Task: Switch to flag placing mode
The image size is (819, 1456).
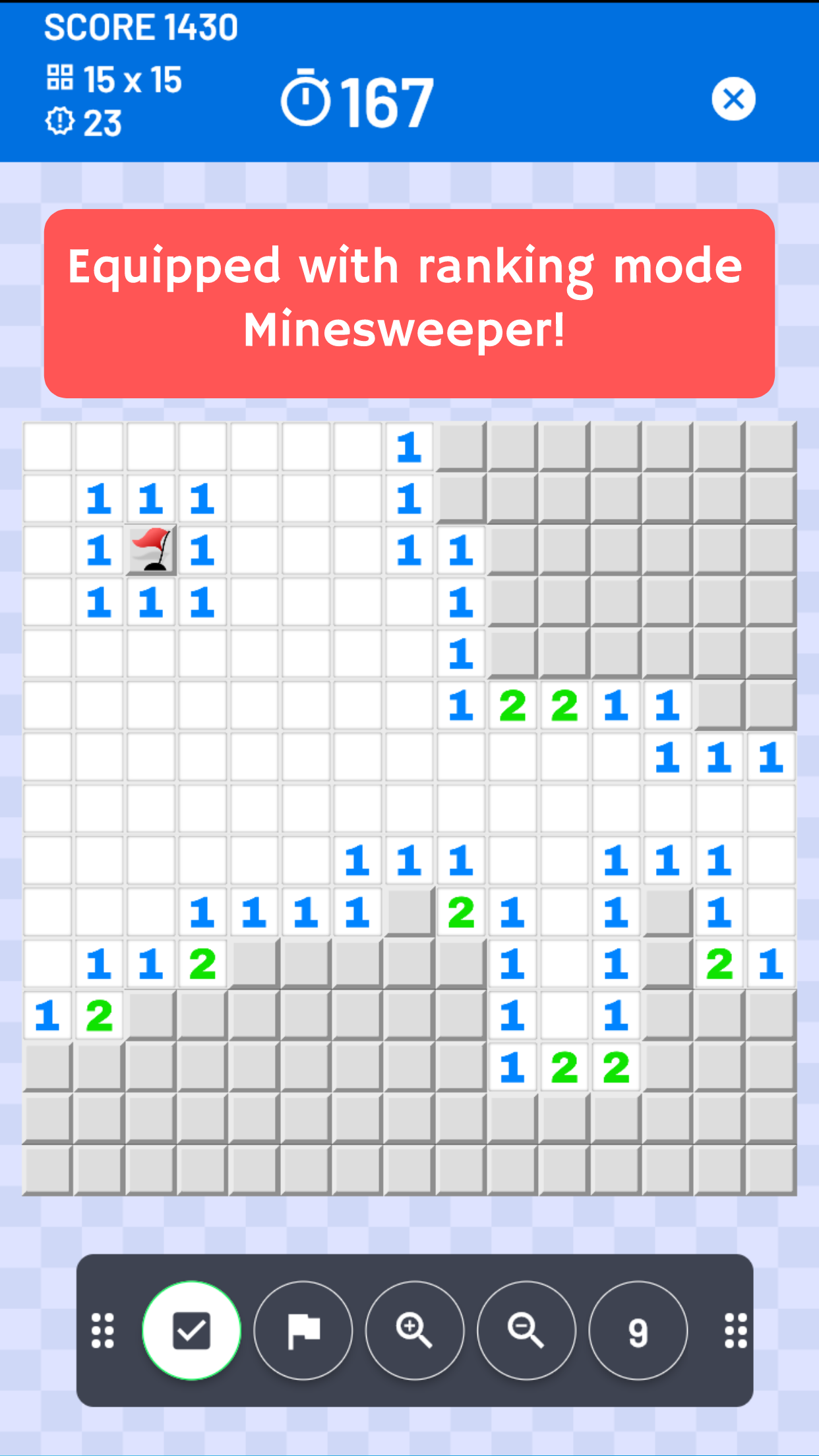Action: [303, 1331]
